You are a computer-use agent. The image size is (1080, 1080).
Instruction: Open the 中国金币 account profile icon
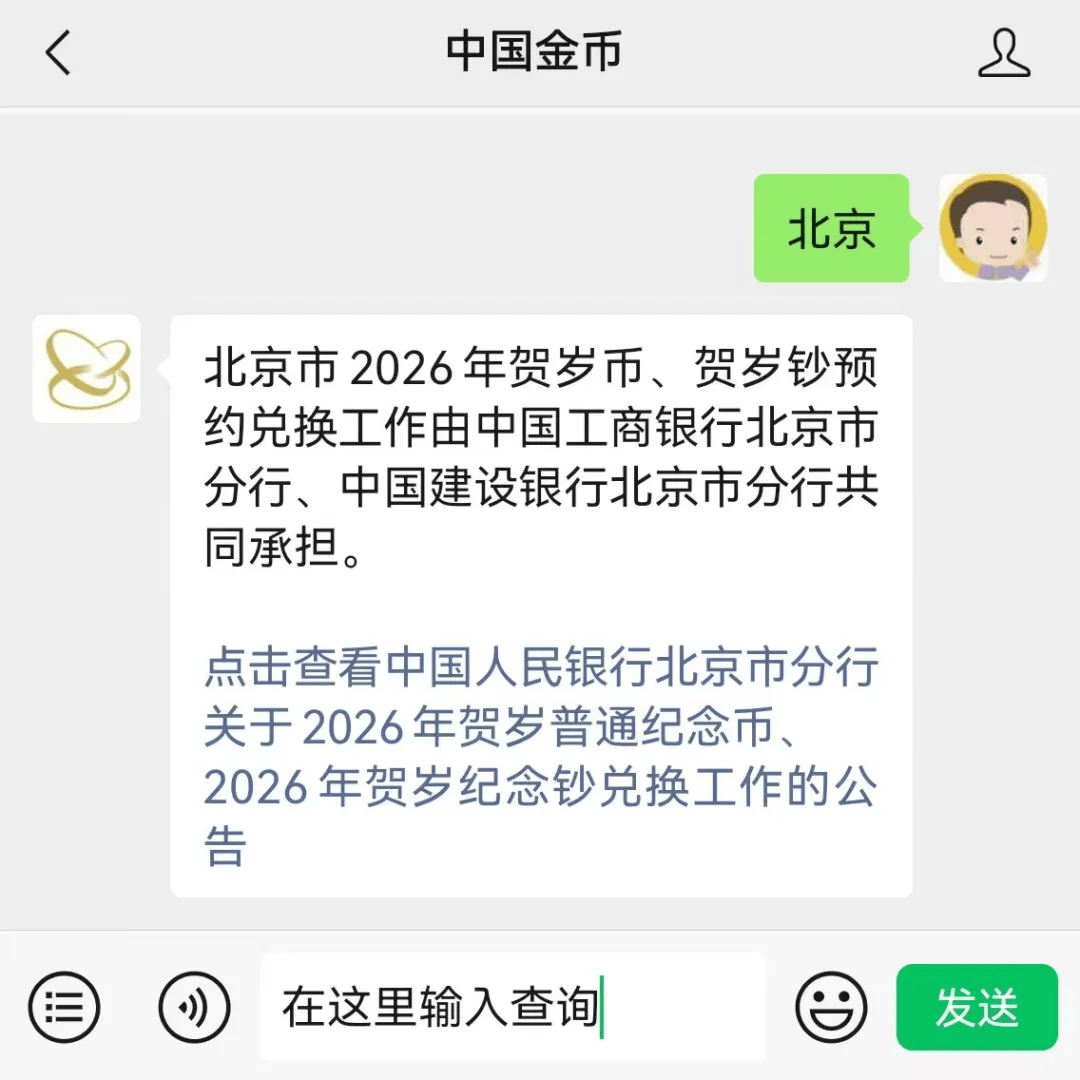pyautogui.click(x=1003, y=53)
